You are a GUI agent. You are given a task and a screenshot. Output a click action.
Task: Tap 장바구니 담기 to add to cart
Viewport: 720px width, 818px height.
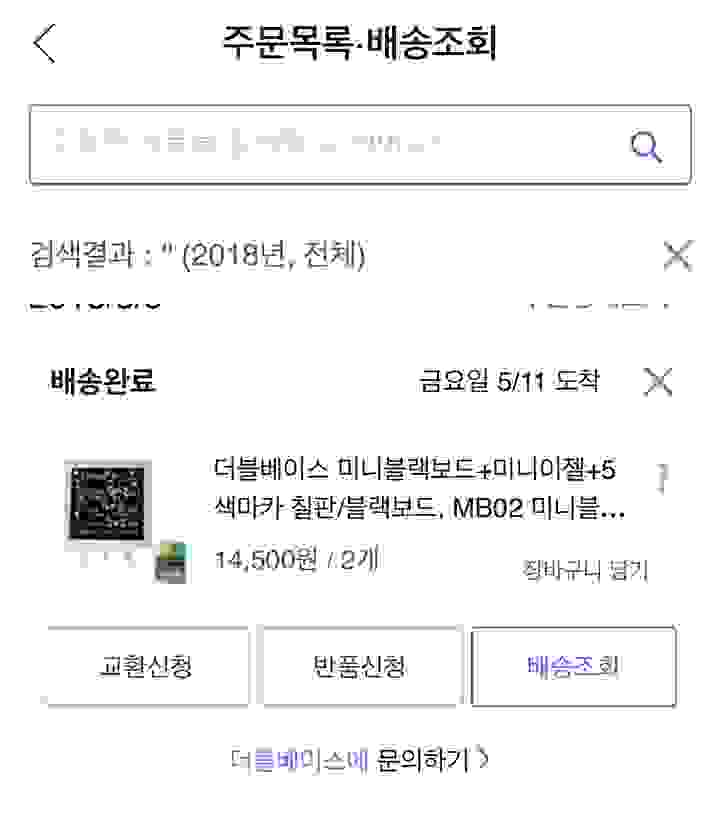586,571
